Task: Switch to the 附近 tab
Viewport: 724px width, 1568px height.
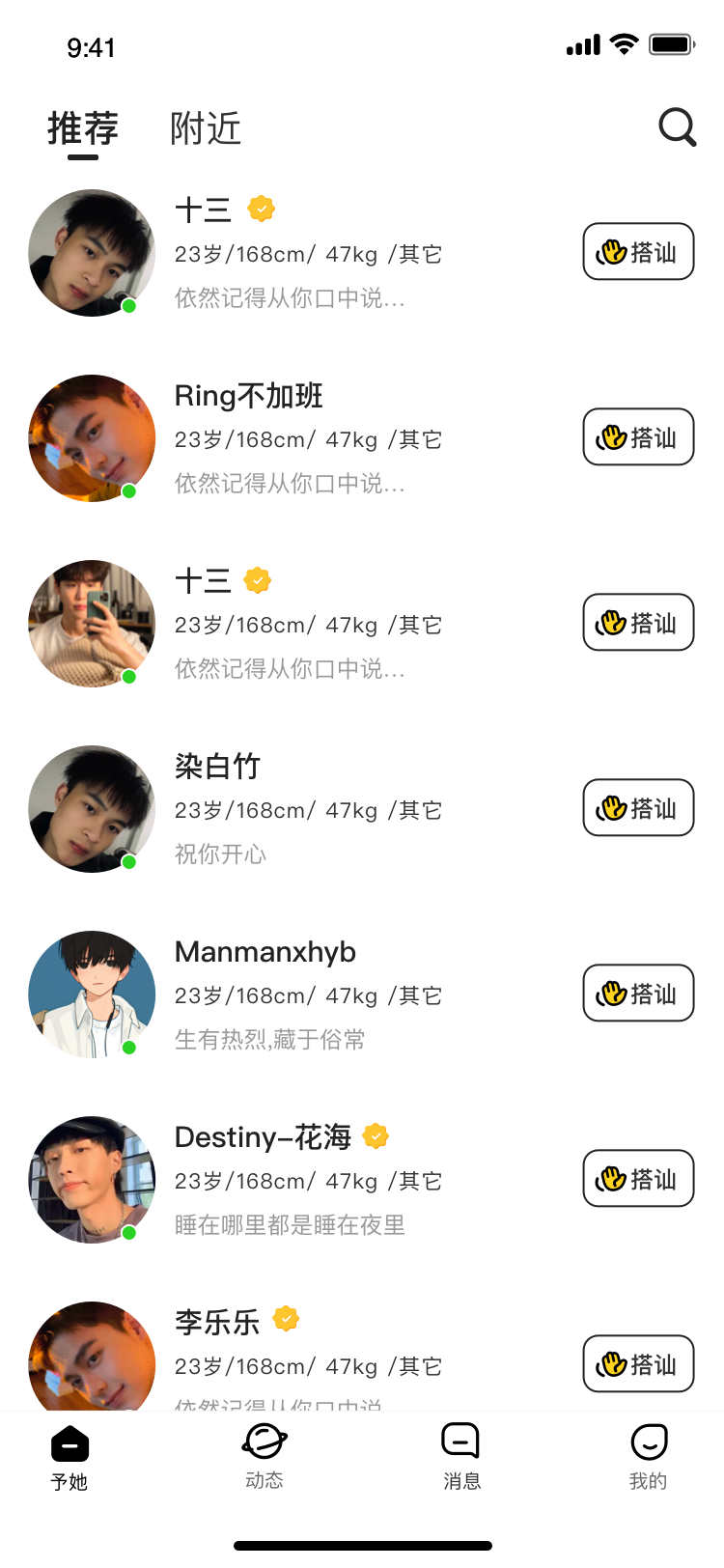Action: pyautogui.click(x=205, y=128)
